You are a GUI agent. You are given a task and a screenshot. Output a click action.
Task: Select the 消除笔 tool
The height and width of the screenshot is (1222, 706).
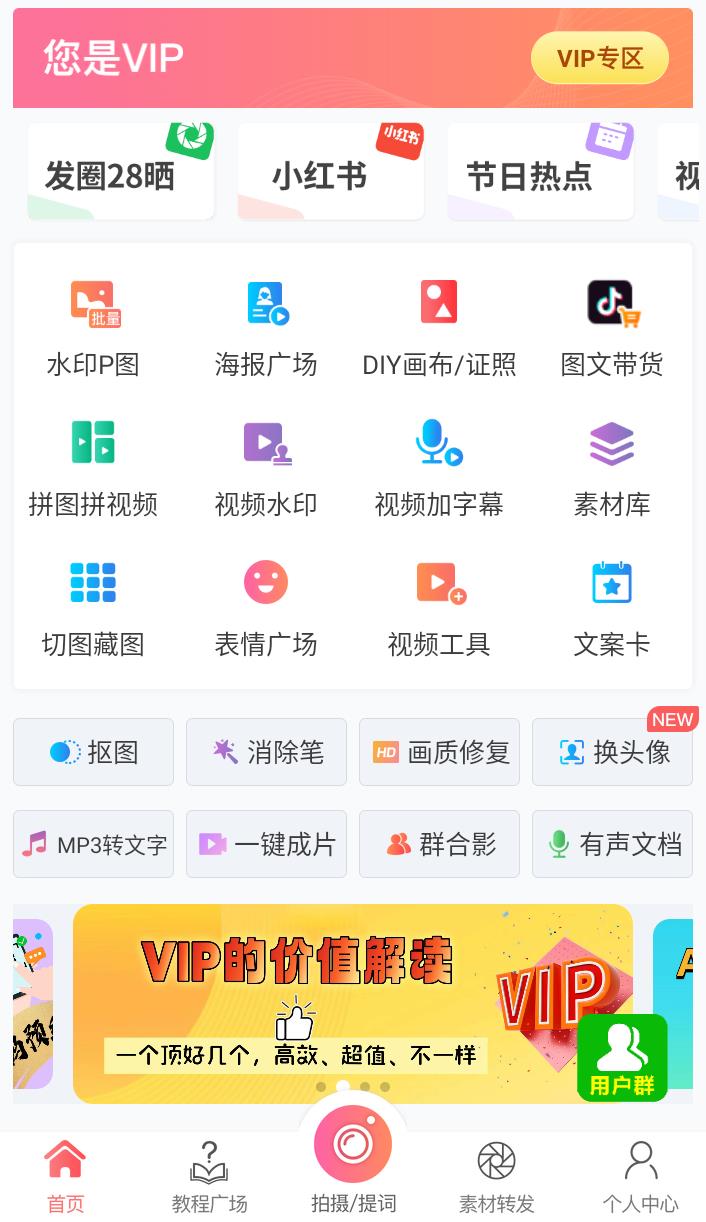point(266,752)
